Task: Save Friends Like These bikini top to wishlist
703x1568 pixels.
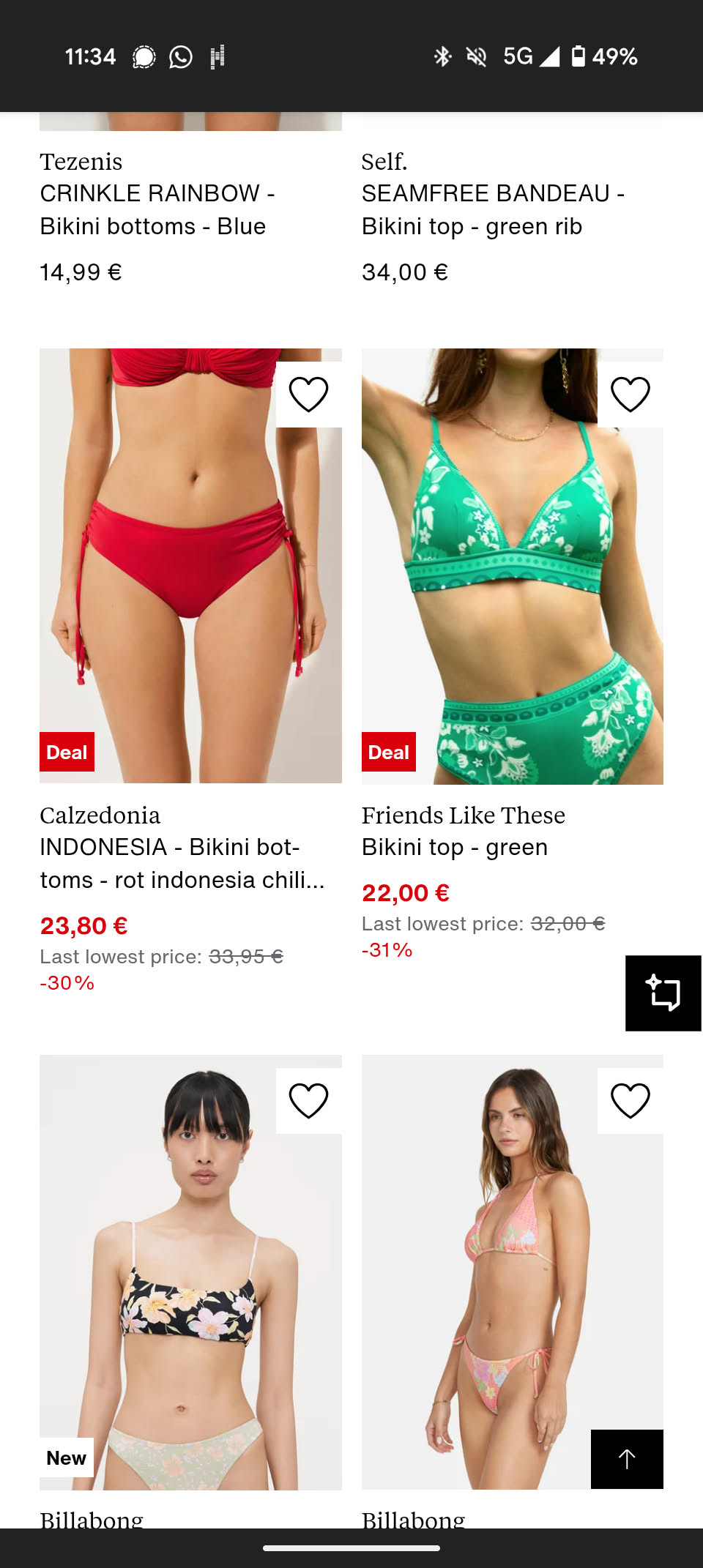Action: click(630, 395)
